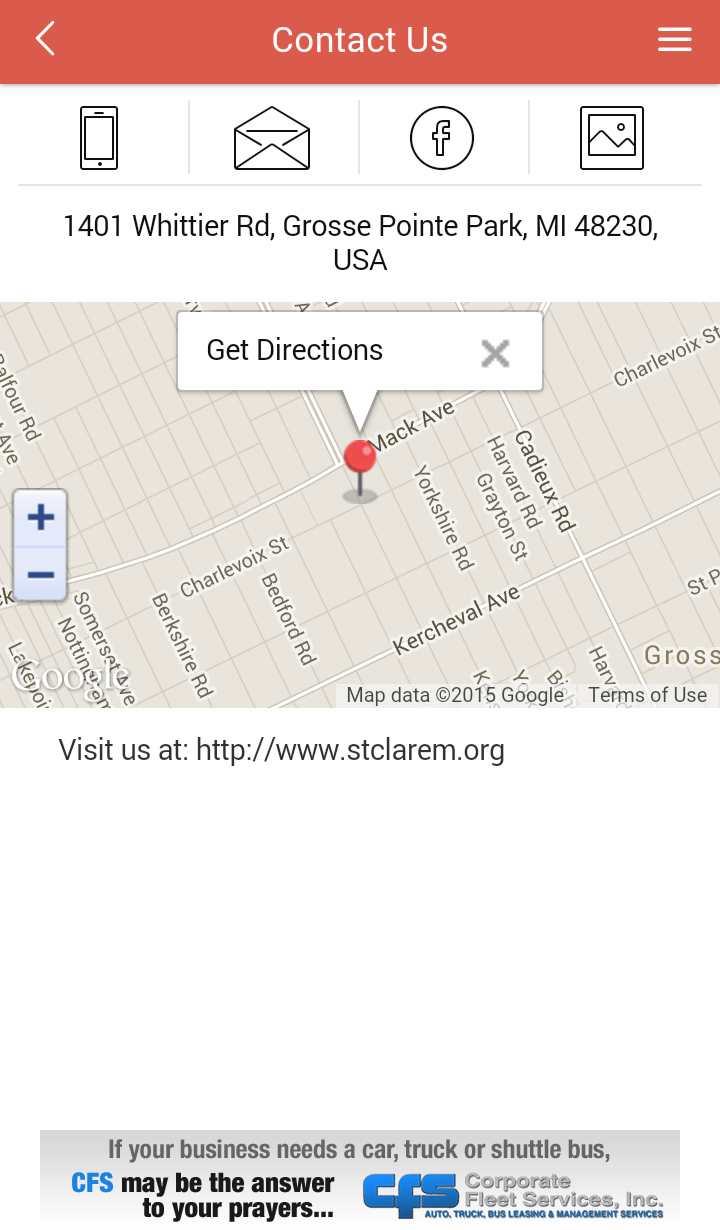Tap the phone call icon
The height and width of the screenshot is (1230, 720).
click(99, 138)
